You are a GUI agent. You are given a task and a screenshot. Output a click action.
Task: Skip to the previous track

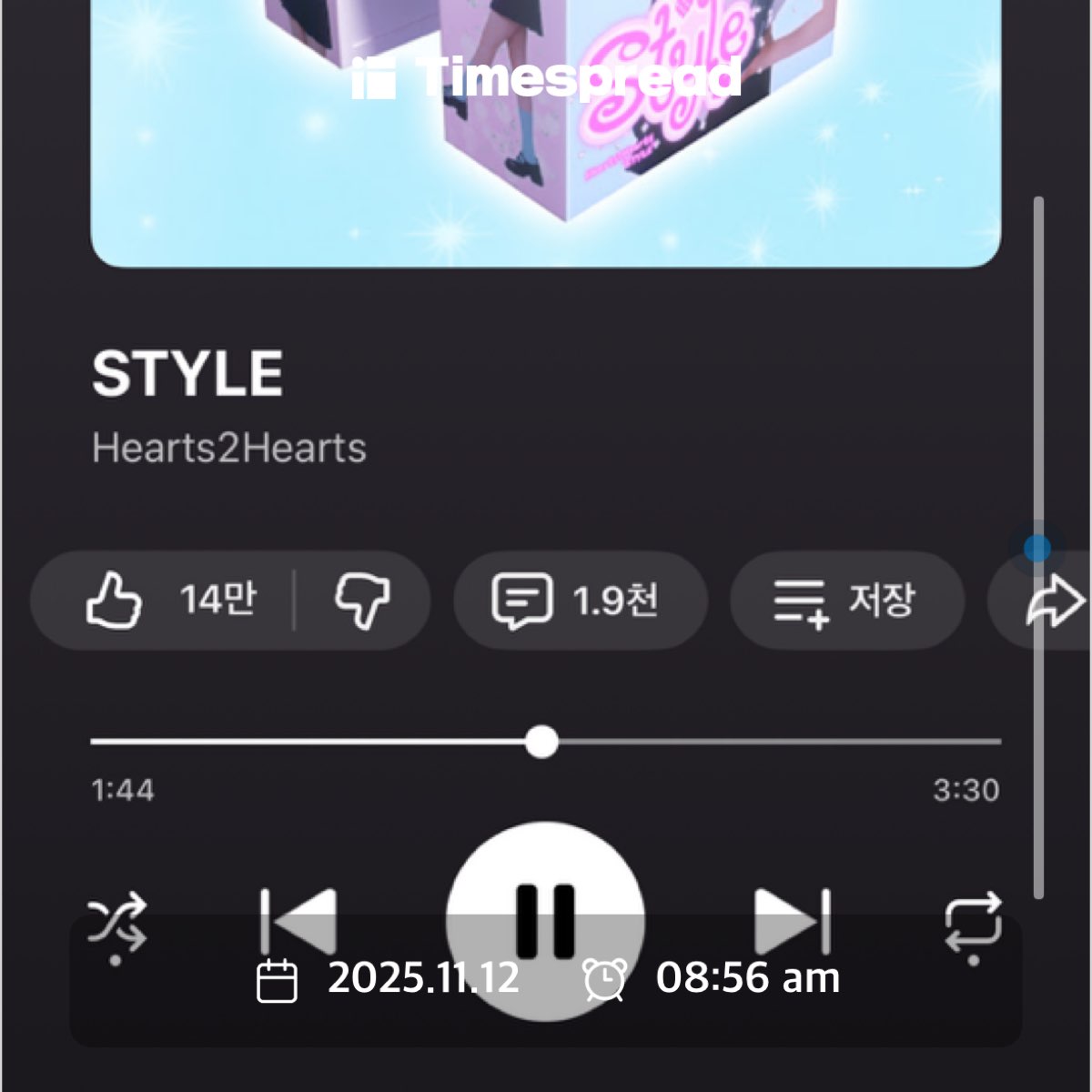(298, 921)
